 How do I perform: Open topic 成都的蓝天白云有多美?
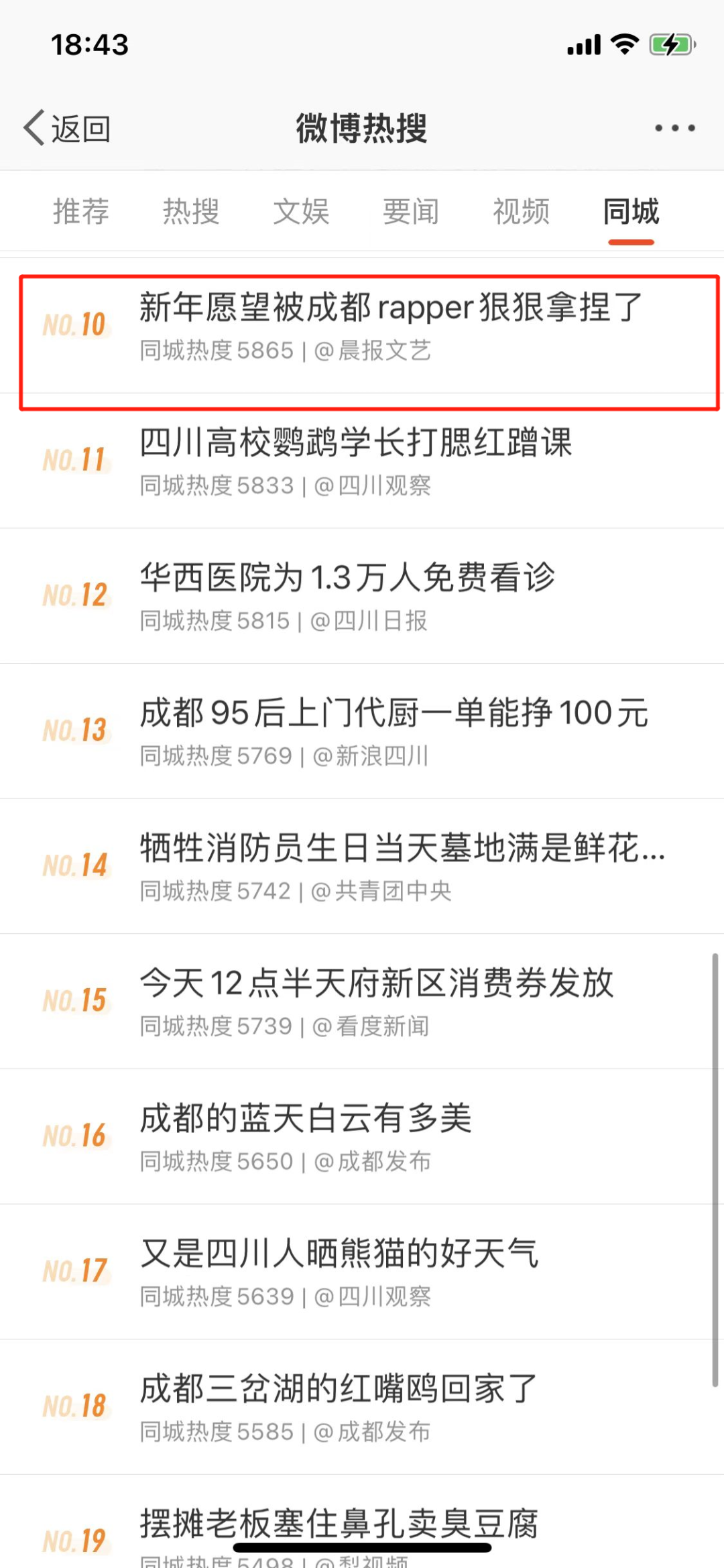tap(306, 1119)
